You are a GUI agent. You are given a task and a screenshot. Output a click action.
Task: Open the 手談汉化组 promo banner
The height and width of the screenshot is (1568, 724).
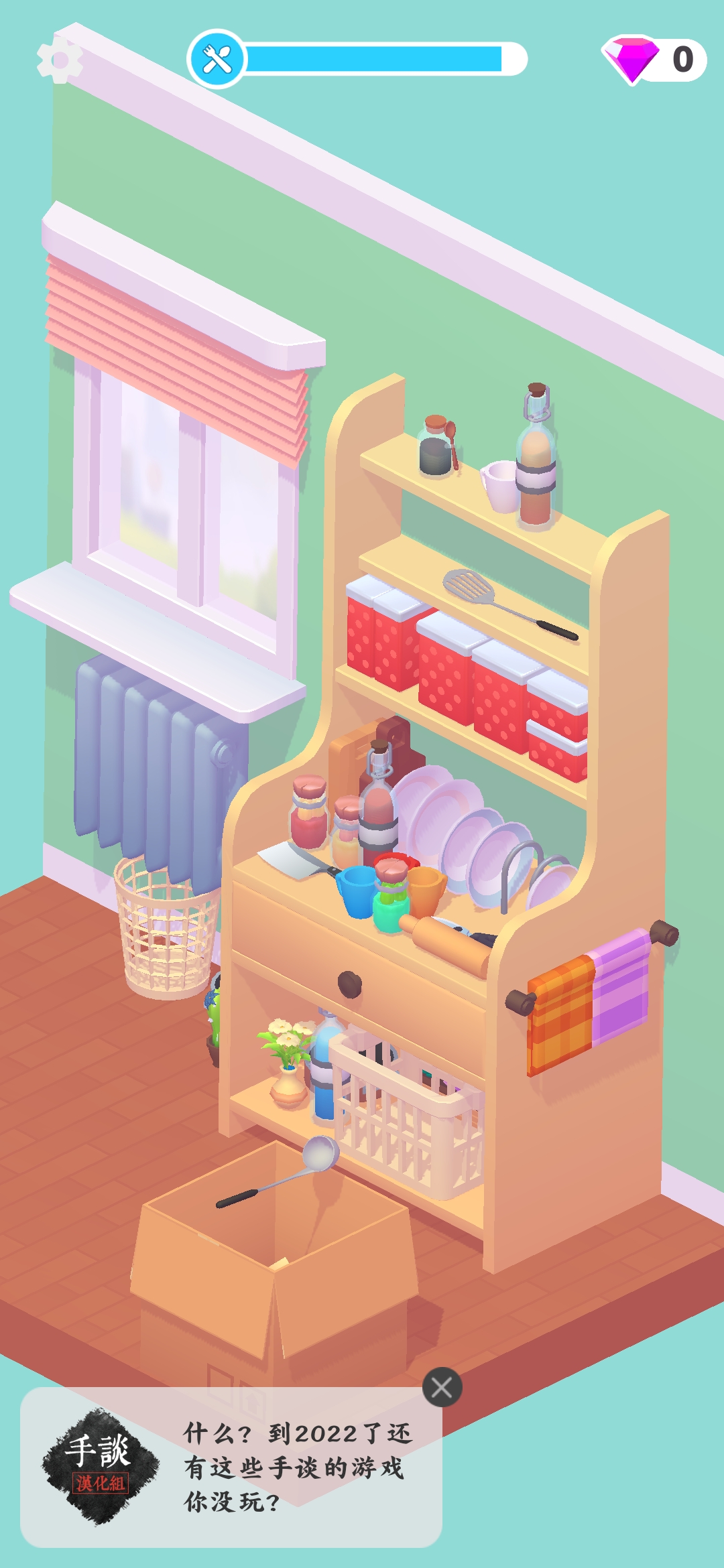point(231,1467)
